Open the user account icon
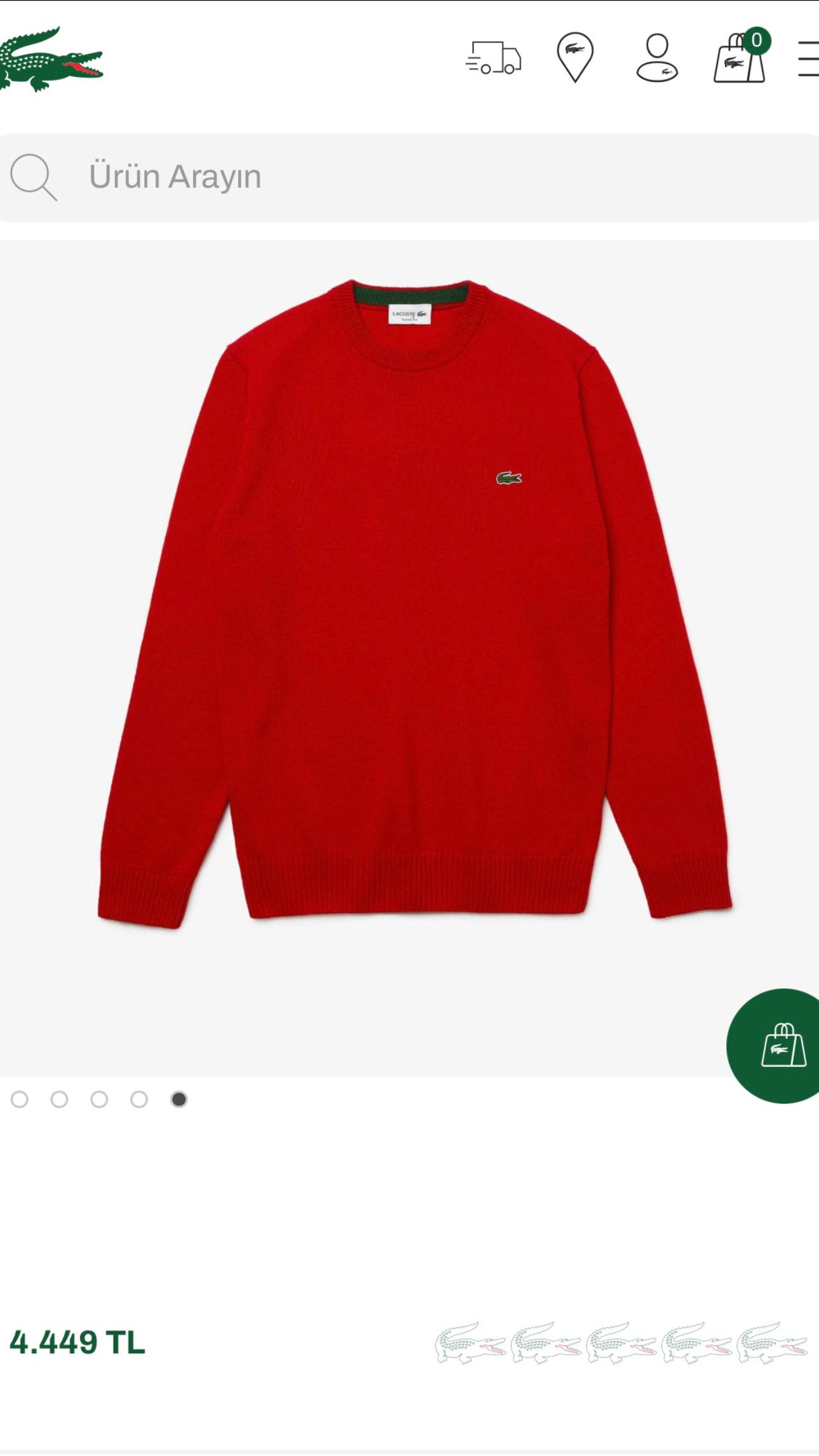The width and height of the screenshot is (819, 1456). click(x=657, y=58)
